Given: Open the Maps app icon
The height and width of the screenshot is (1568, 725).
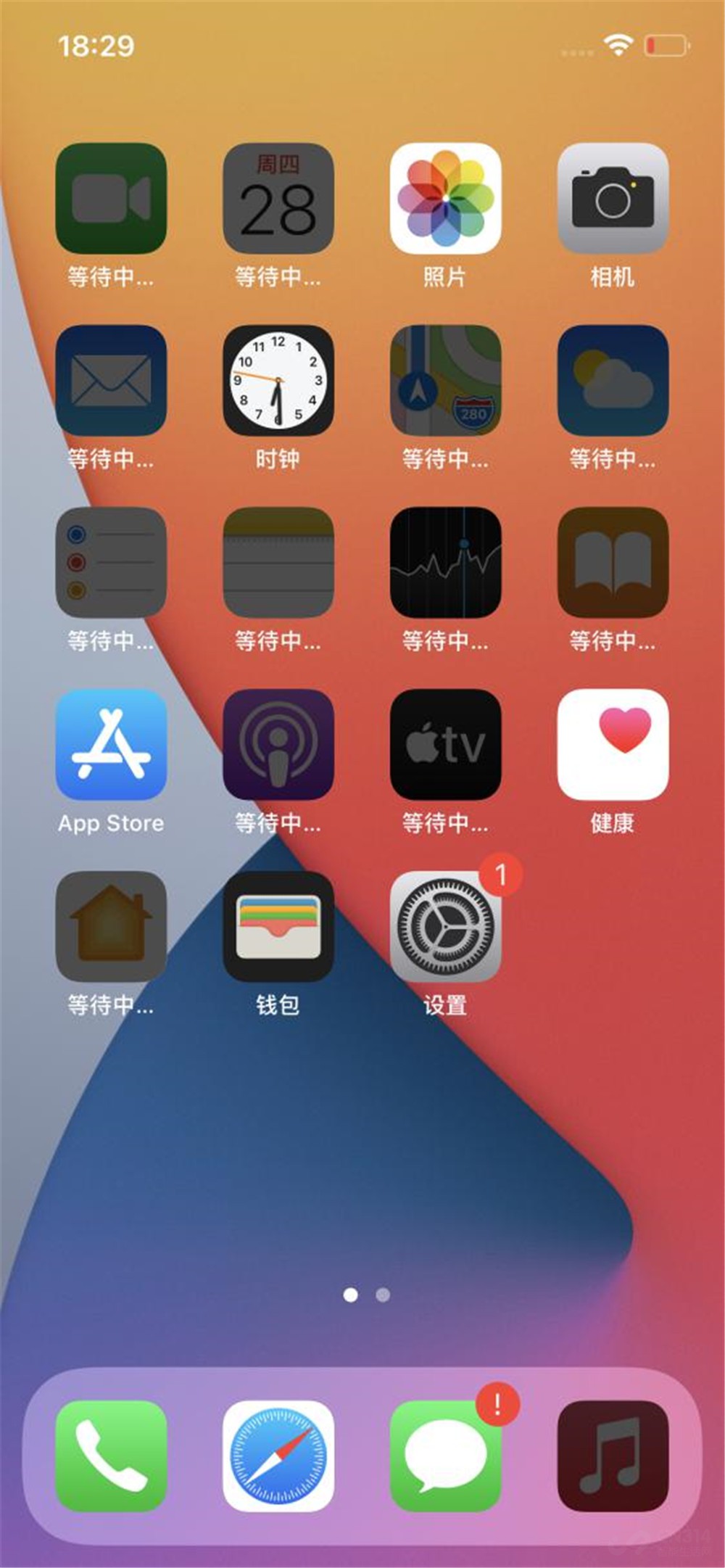Looking at the screenshot, I should pyautogui.click(x=446, y=382).
